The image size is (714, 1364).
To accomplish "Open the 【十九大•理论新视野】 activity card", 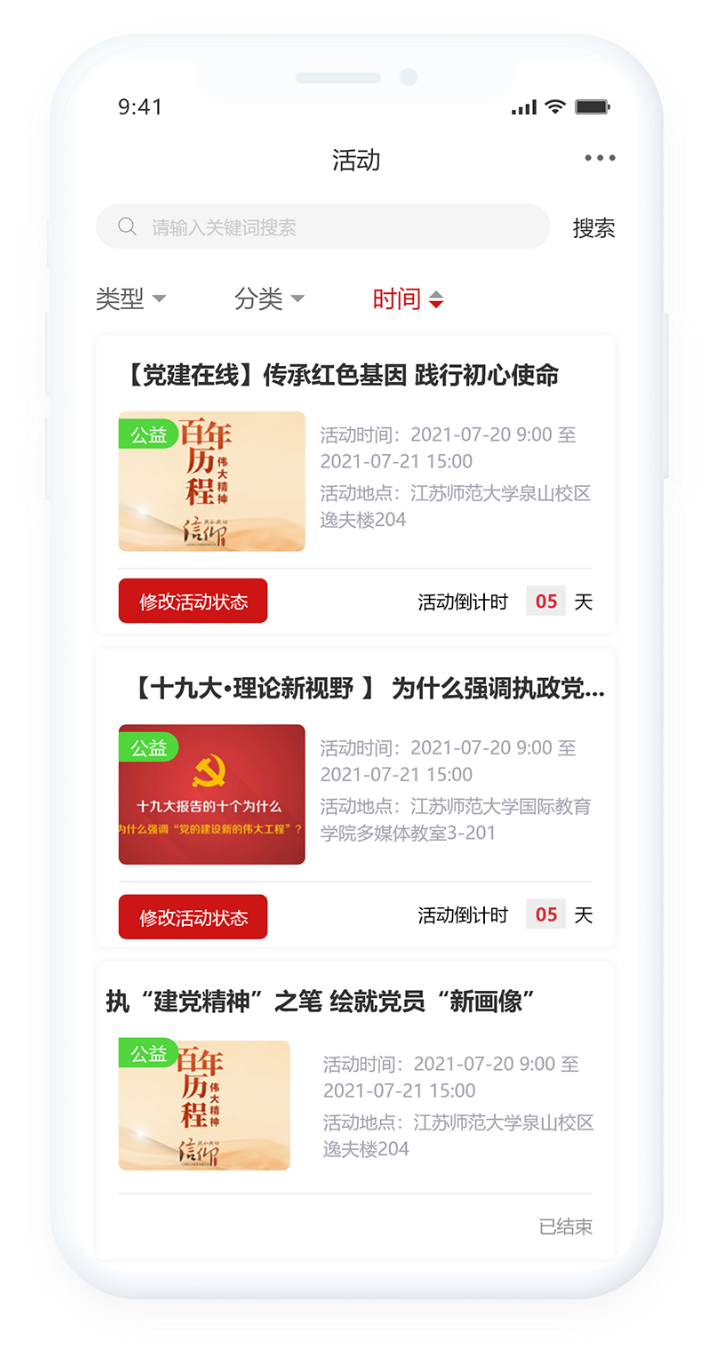I will [x=368, y=689].
